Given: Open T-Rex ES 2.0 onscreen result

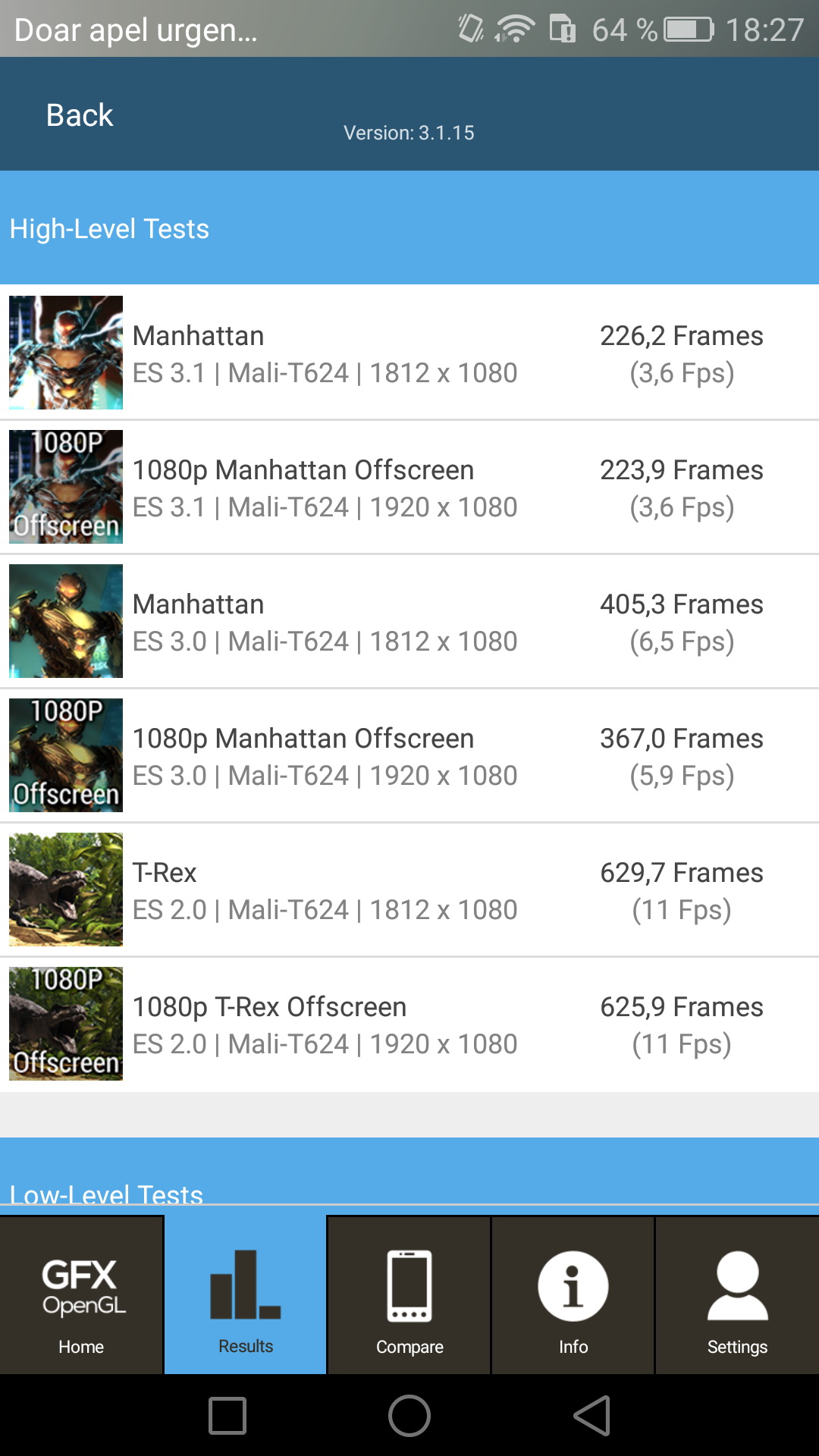Looking at the screenshot, I should tap(409, 890).
